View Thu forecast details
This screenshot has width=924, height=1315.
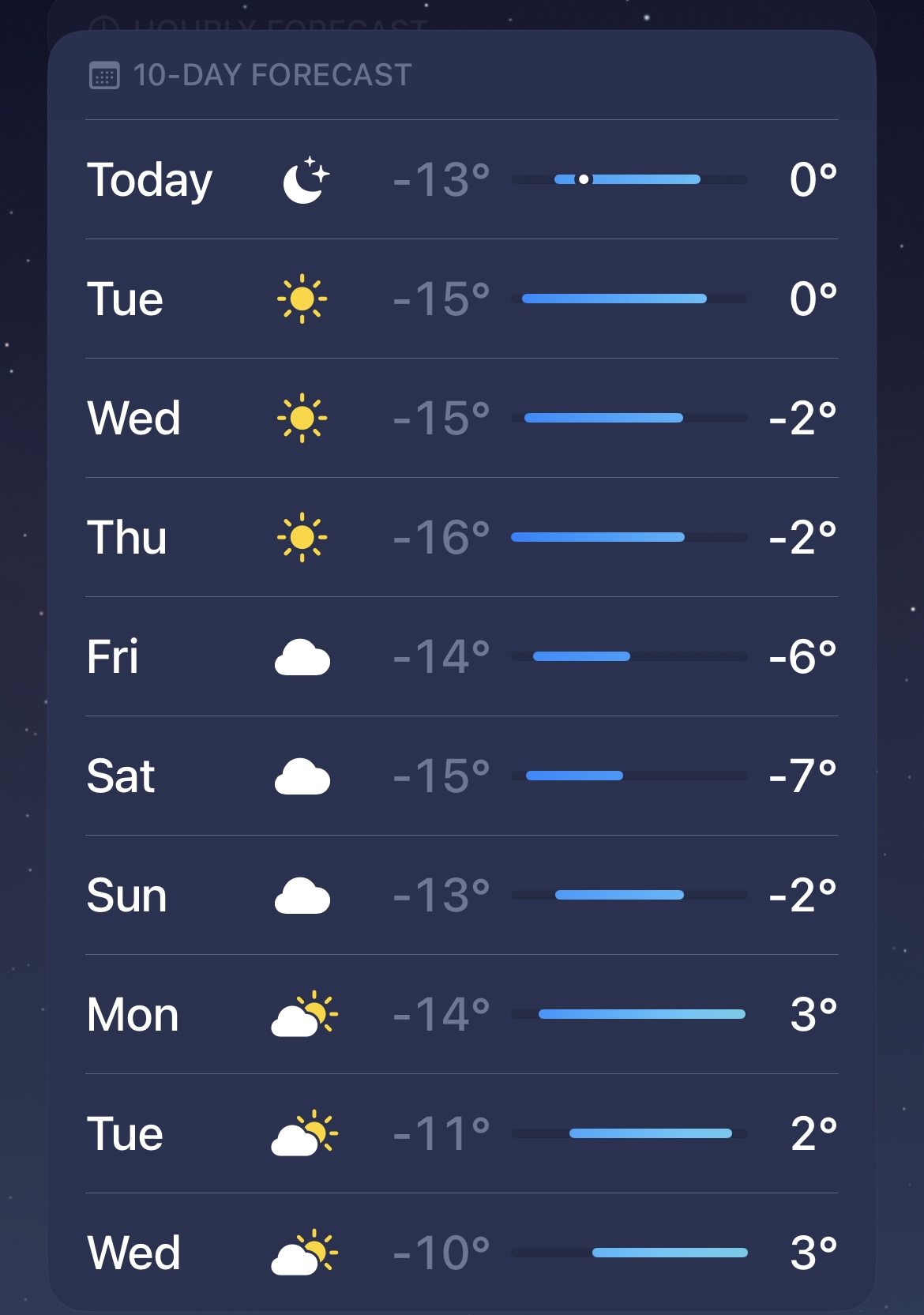coord(462,538)
